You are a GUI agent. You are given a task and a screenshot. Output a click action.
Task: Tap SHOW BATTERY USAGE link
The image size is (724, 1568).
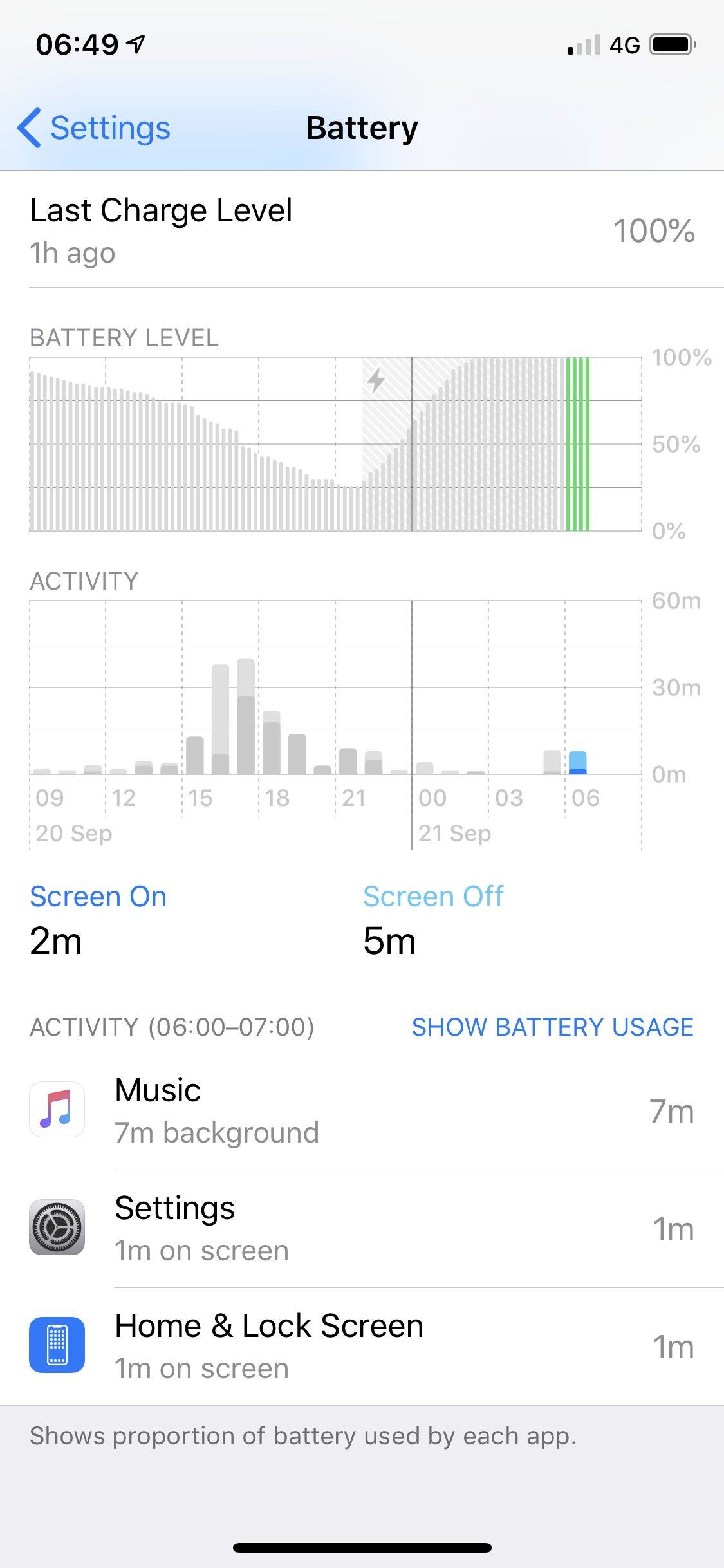(553, 1027)
